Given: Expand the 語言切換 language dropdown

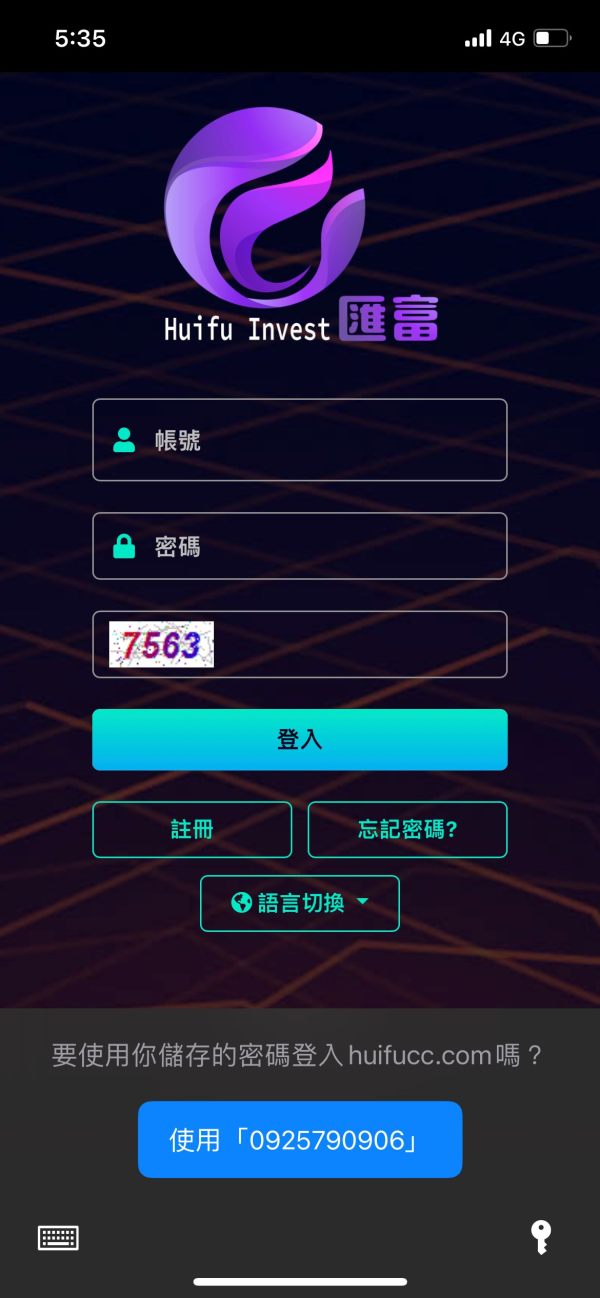Looking at the screenshot, I should coord(300,903).
